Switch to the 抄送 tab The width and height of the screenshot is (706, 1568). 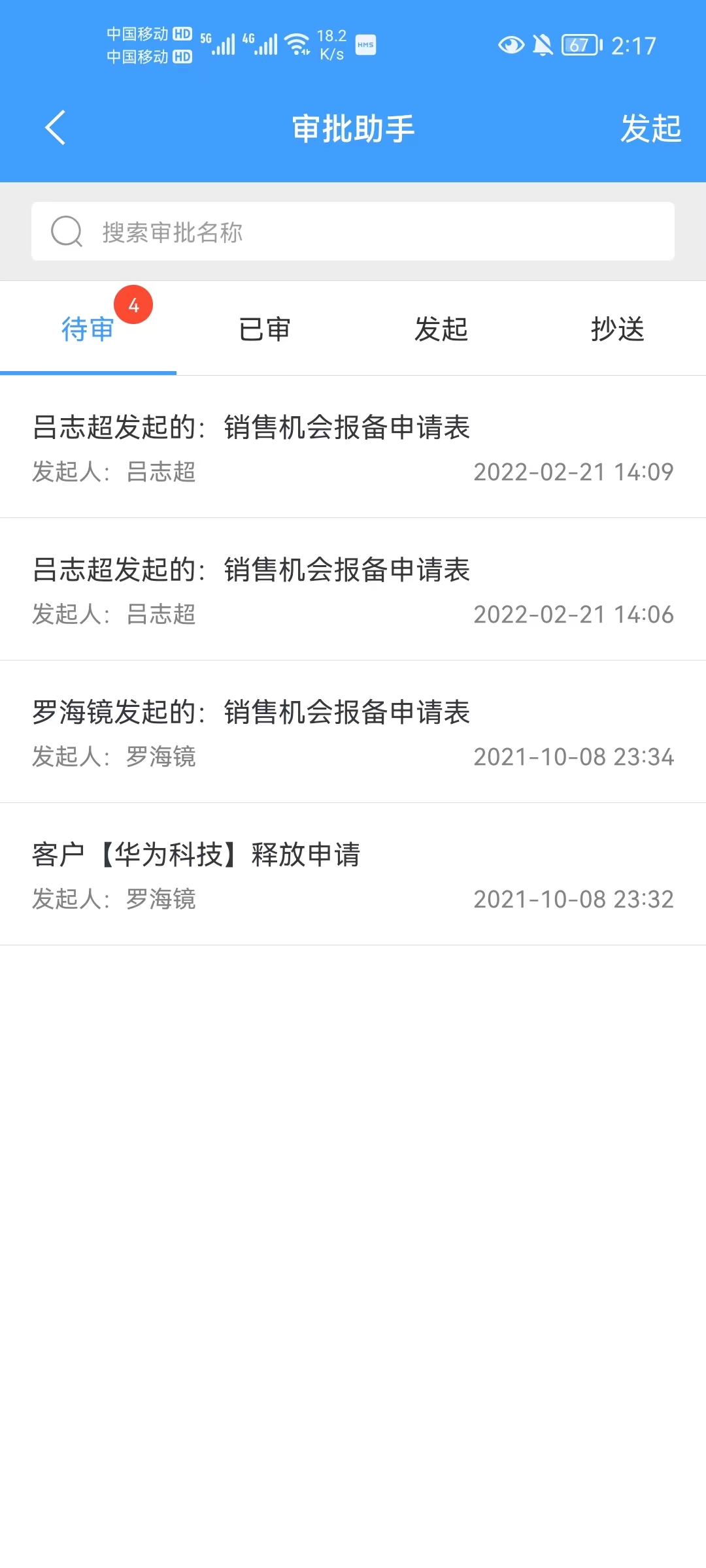pos(618,329)
